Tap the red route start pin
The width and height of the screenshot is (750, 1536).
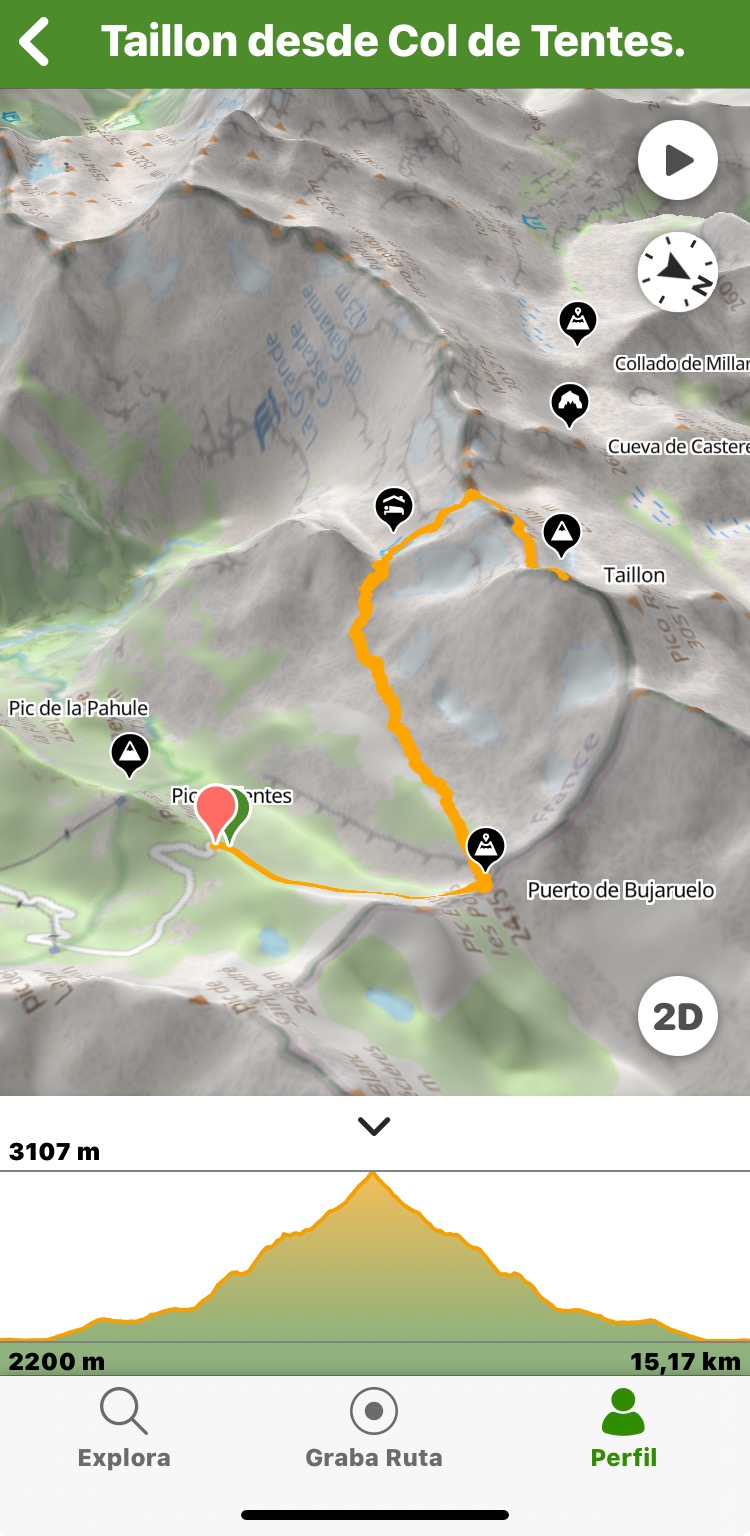(214, 811)
